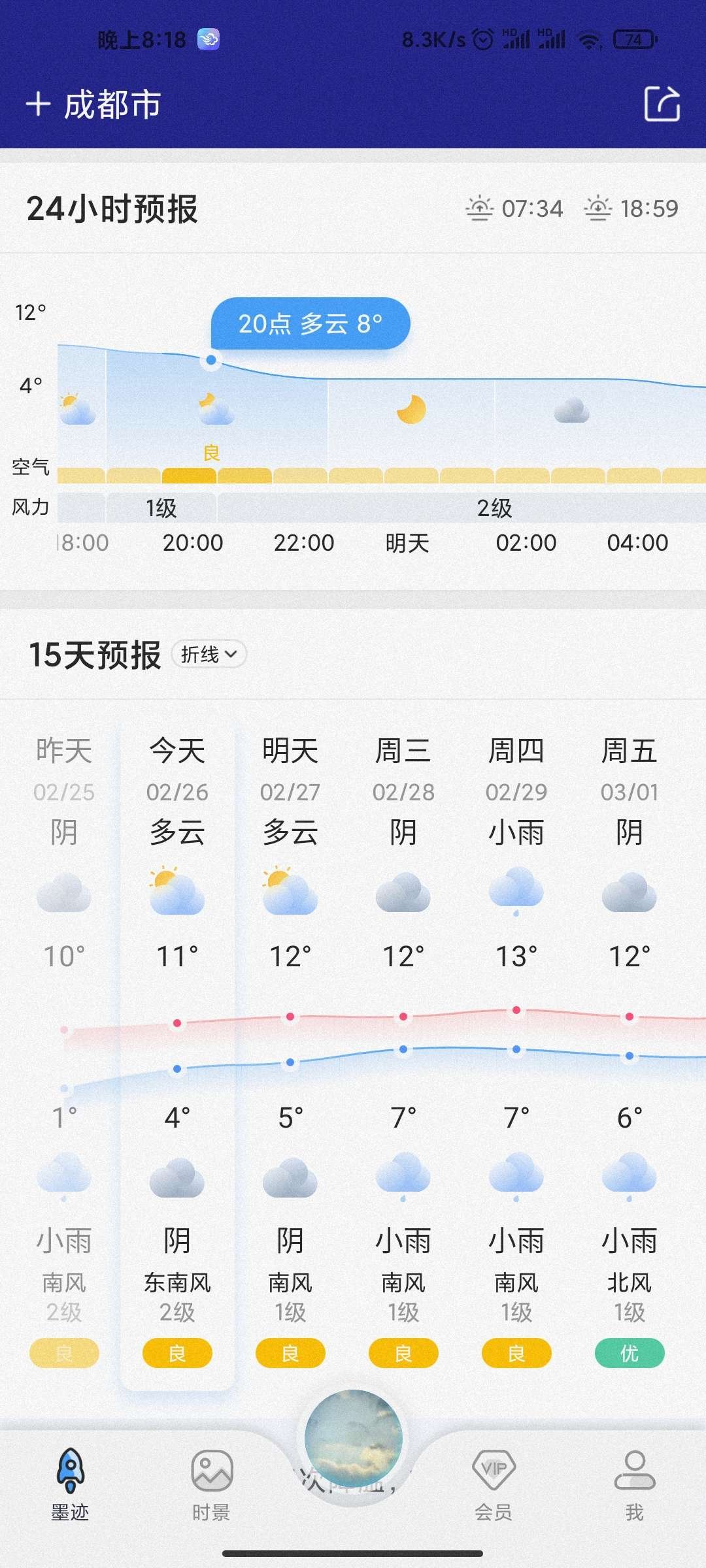Image resolution: width=706 pixels, height=1568 pixels.
Task: Open tomorrow's 02/27 forecast column
Action: tap(290, 1045)
